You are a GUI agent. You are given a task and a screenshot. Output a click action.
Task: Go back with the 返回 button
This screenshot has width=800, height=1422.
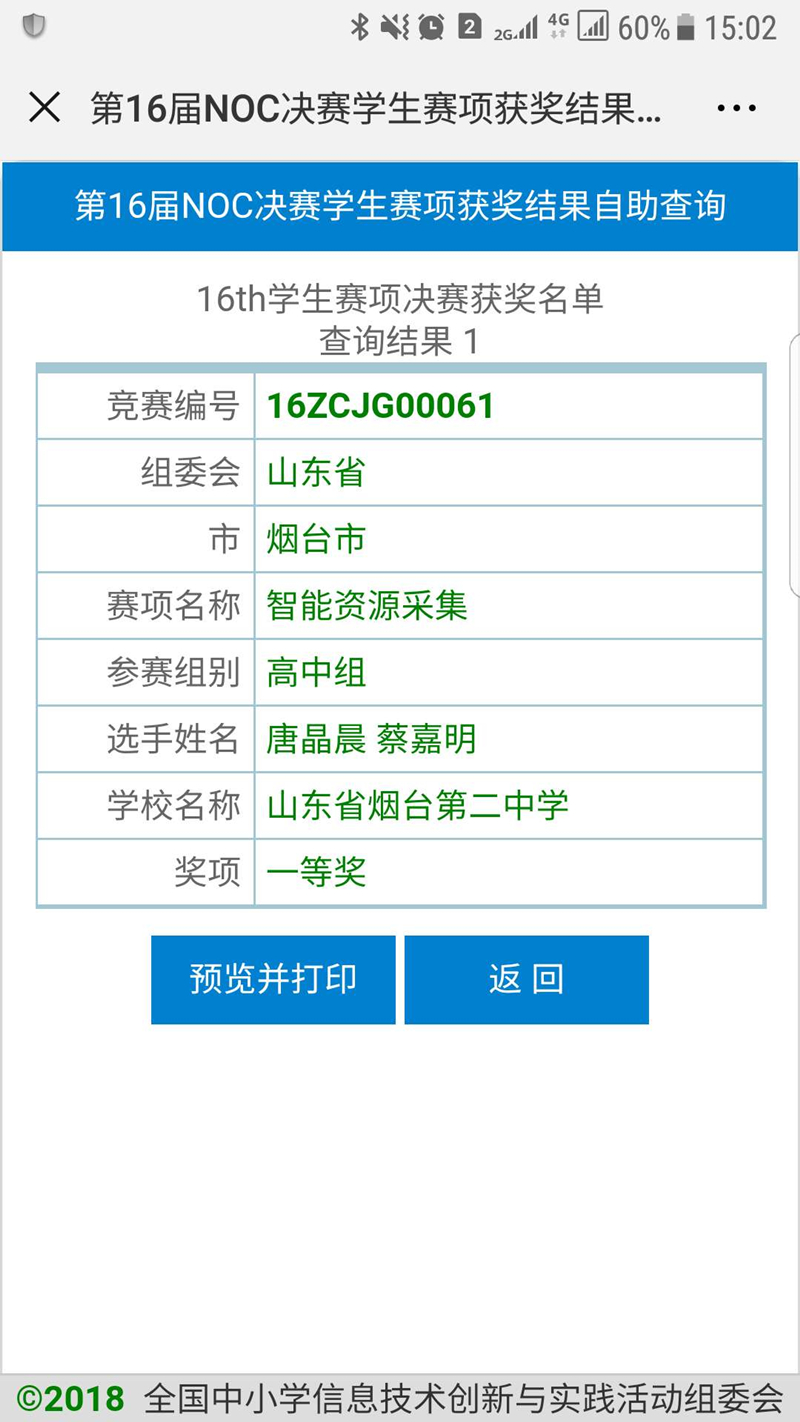pyautogui.click(x=526, y=979)
